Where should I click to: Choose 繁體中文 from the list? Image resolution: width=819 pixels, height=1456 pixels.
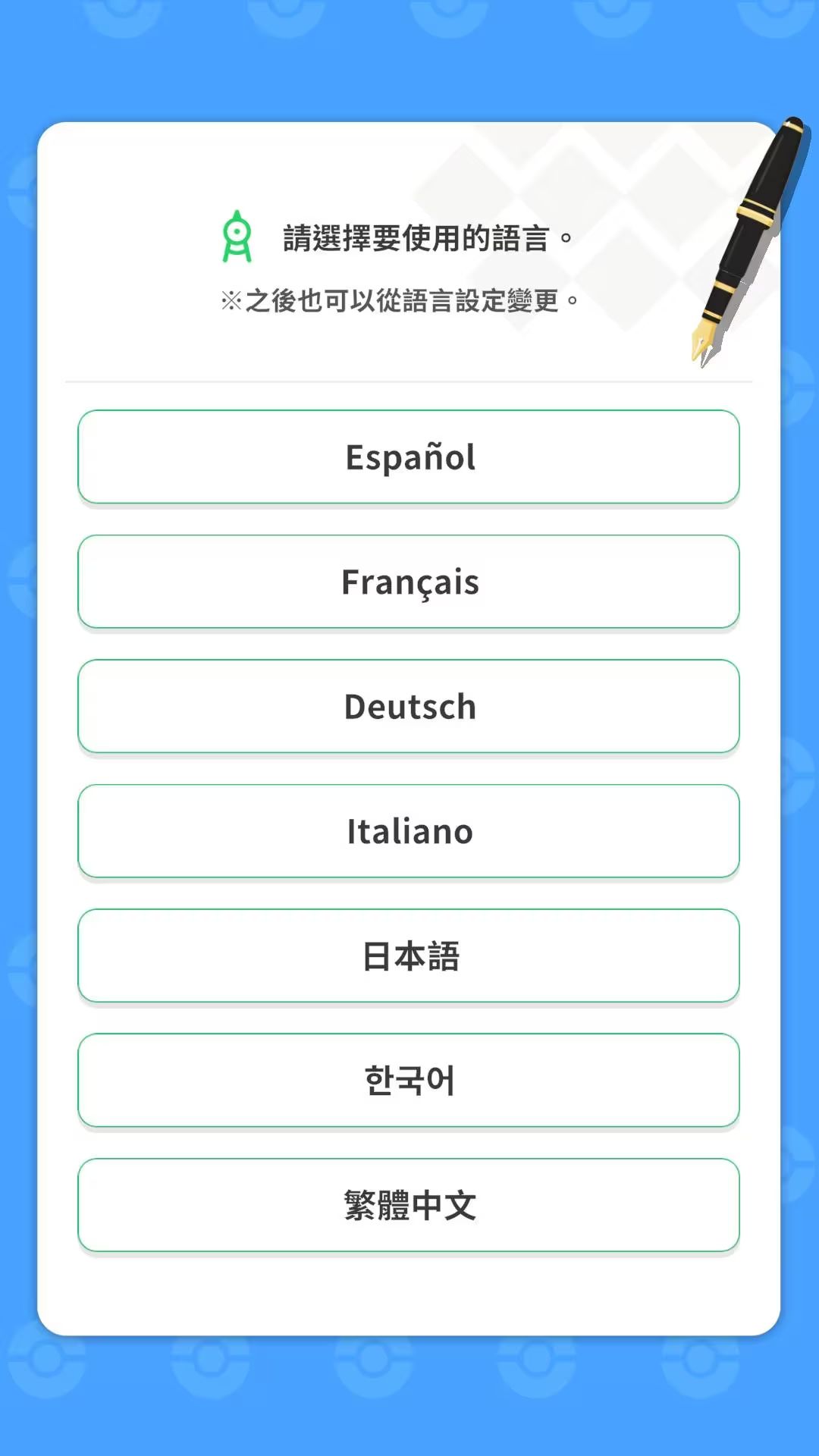click(x=409, y=1205)
